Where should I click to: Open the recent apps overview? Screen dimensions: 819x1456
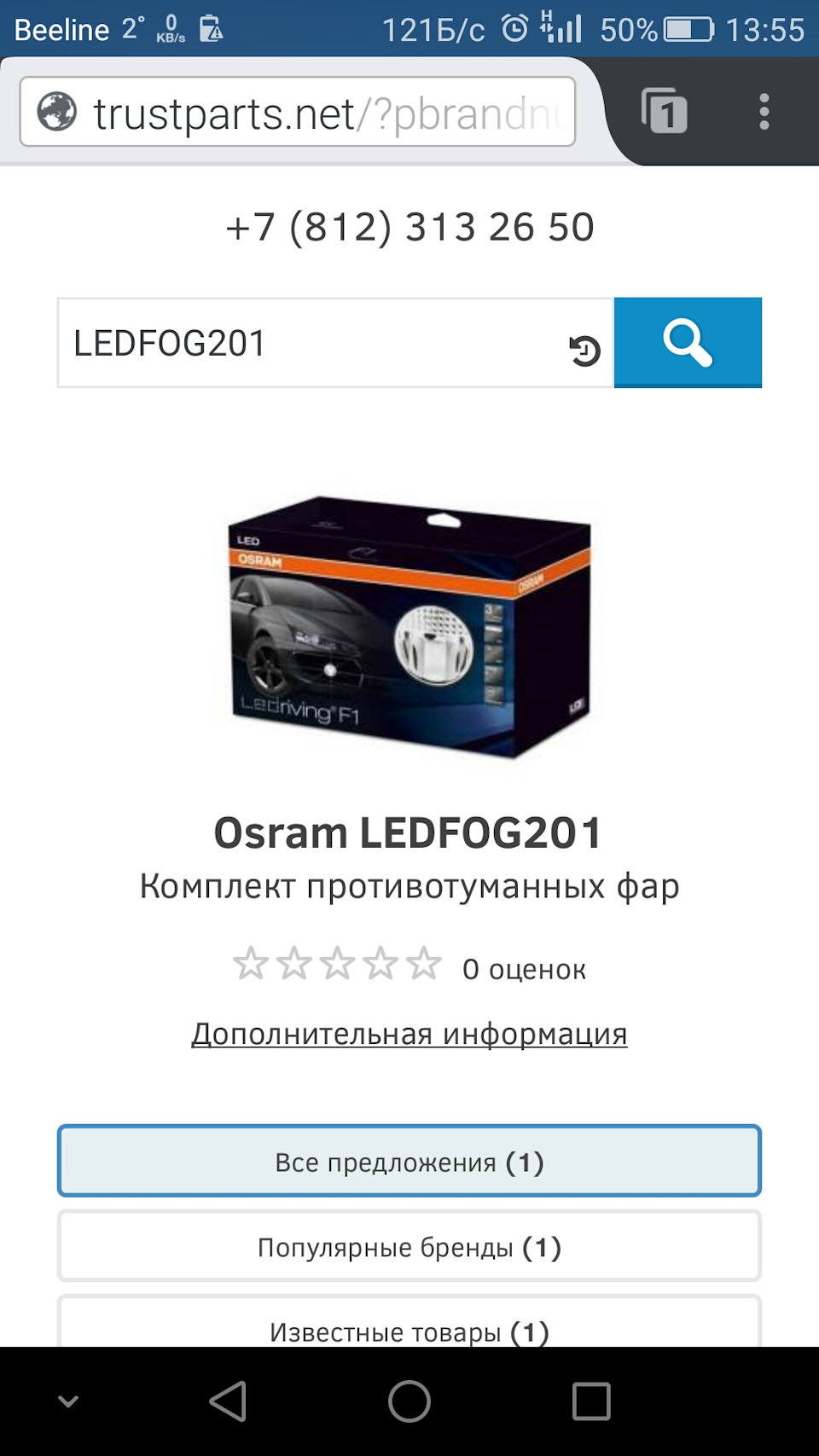coord(591,1401)
